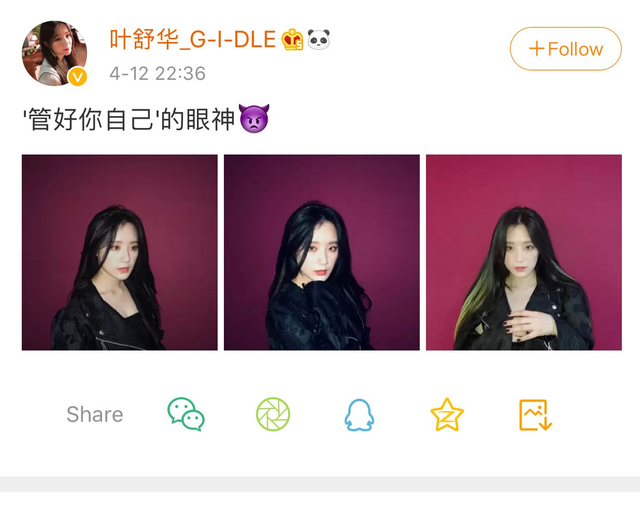The width and height of the screenshot is (640, 505).
Task: Open the first photo in the post
Action: click(x=120, y=252)
